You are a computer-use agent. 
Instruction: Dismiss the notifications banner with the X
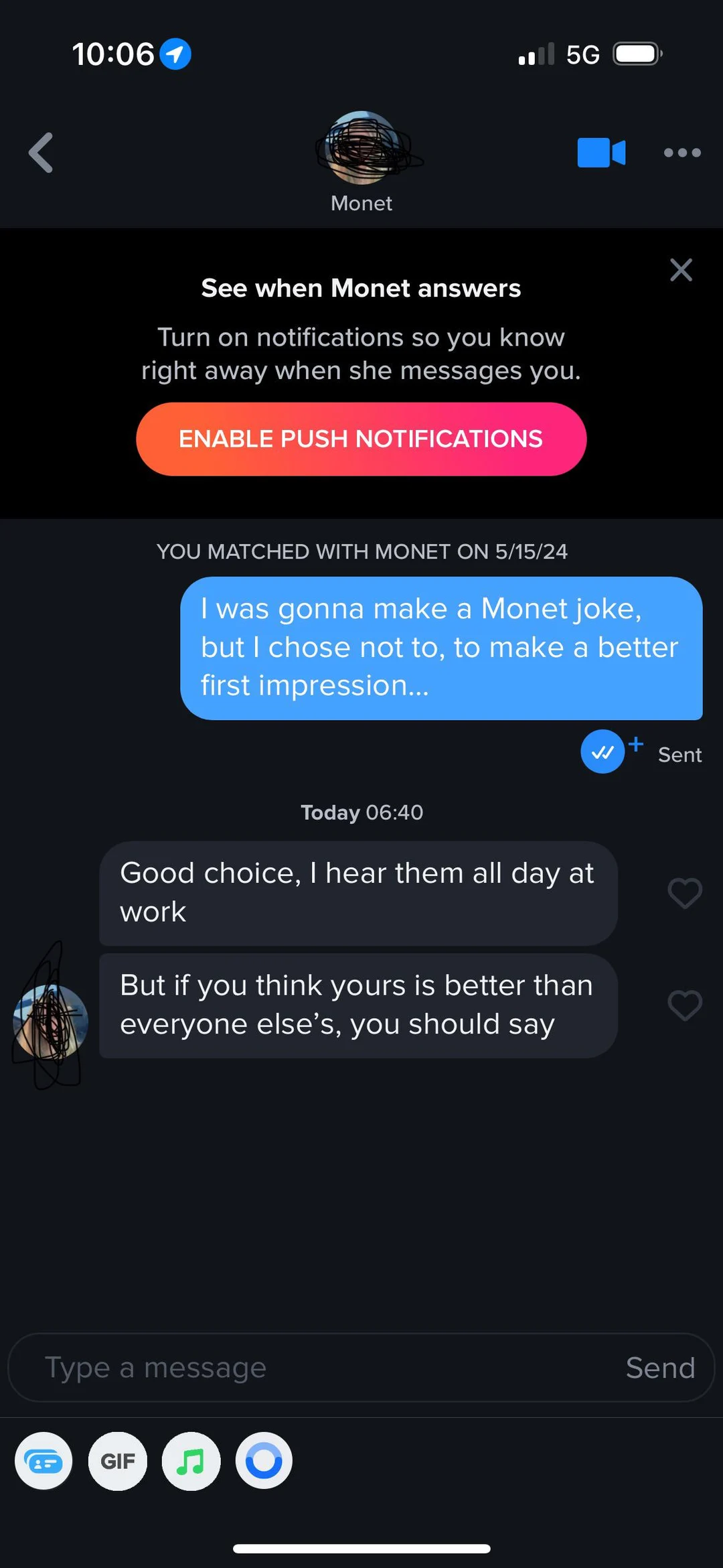(x=681, y=270)
